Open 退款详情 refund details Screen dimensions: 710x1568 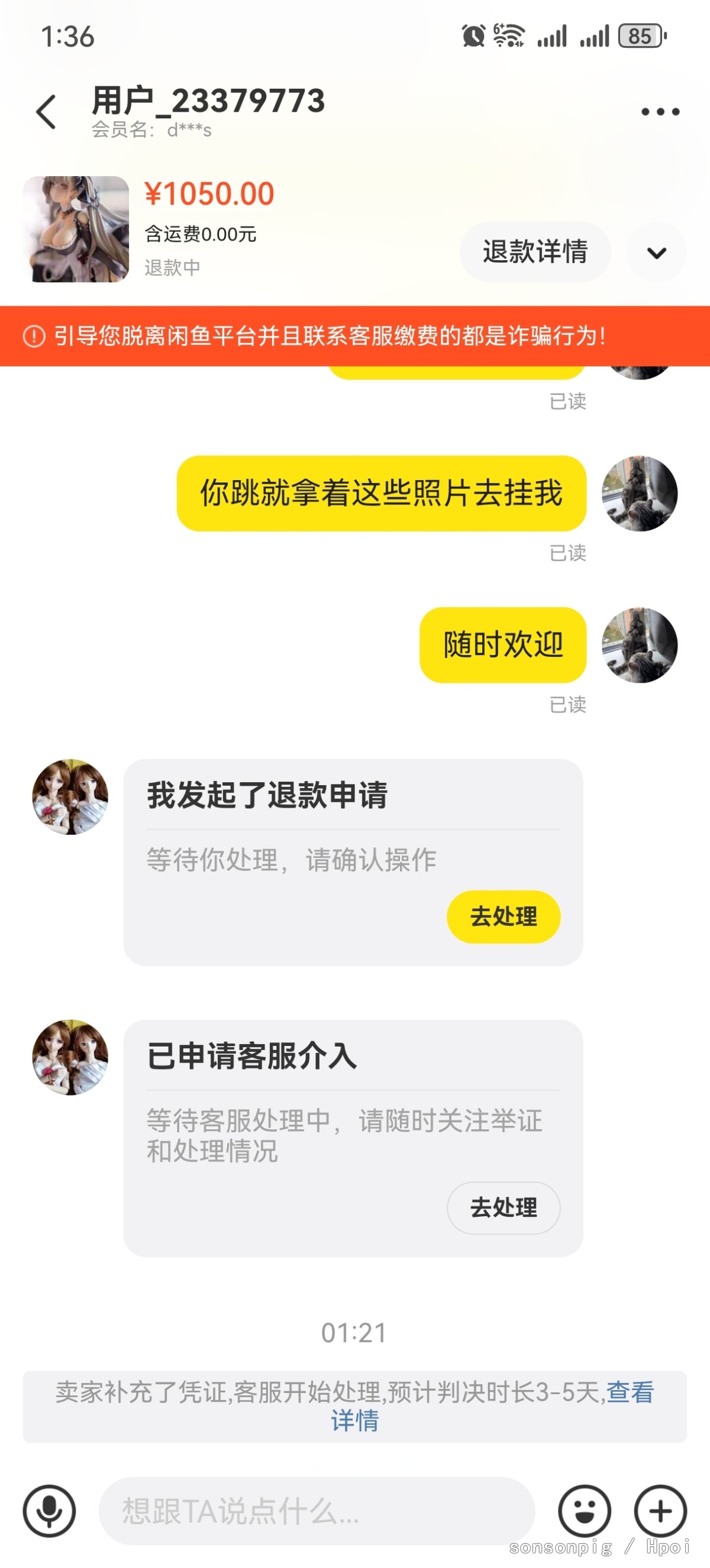(535, 252)
